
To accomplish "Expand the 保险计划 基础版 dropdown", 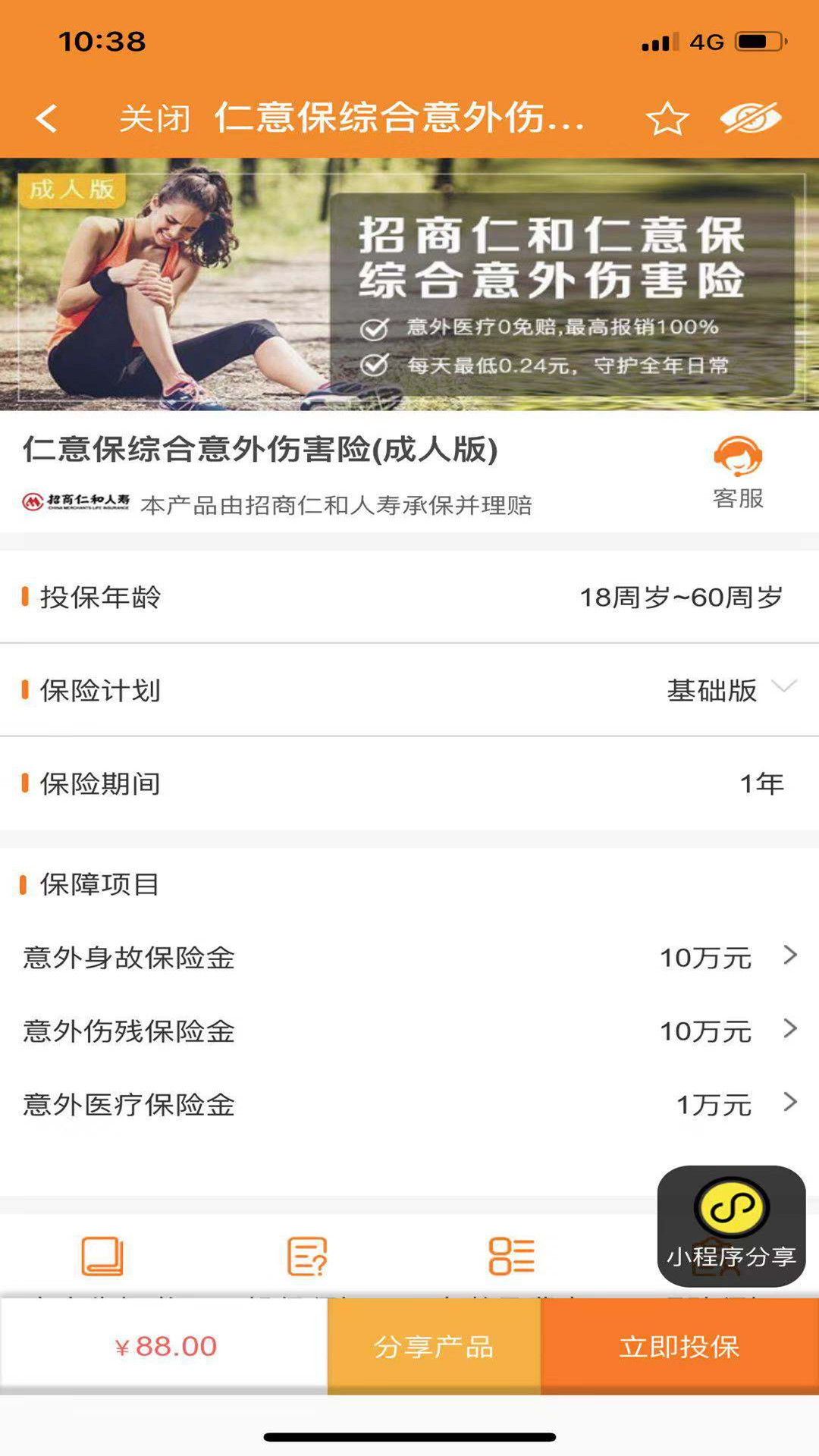I will [728, 690].
